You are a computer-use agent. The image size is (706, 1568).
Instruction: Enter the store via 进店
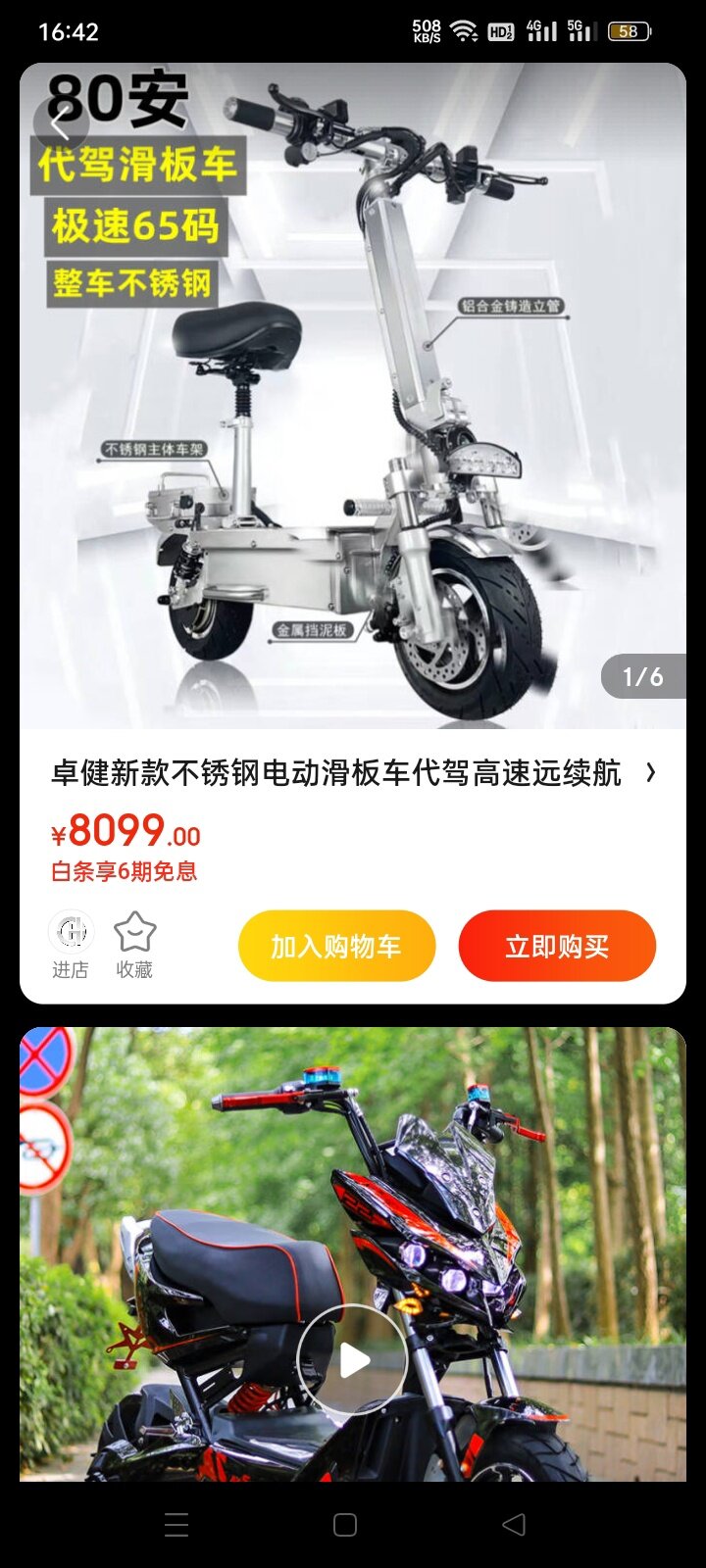(x=71, y=945)
